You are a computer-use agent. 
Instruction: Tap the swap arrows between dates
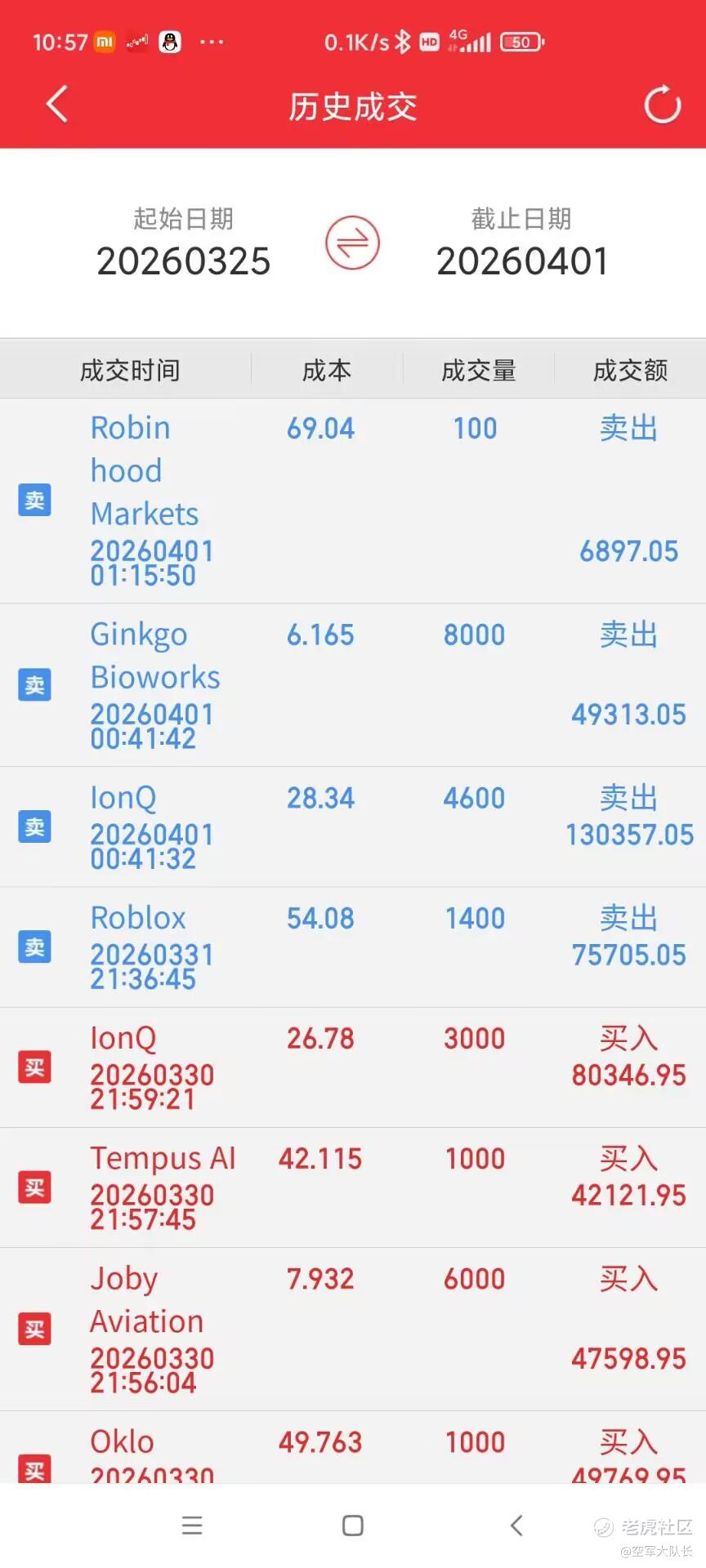click(x=352, y=243)
